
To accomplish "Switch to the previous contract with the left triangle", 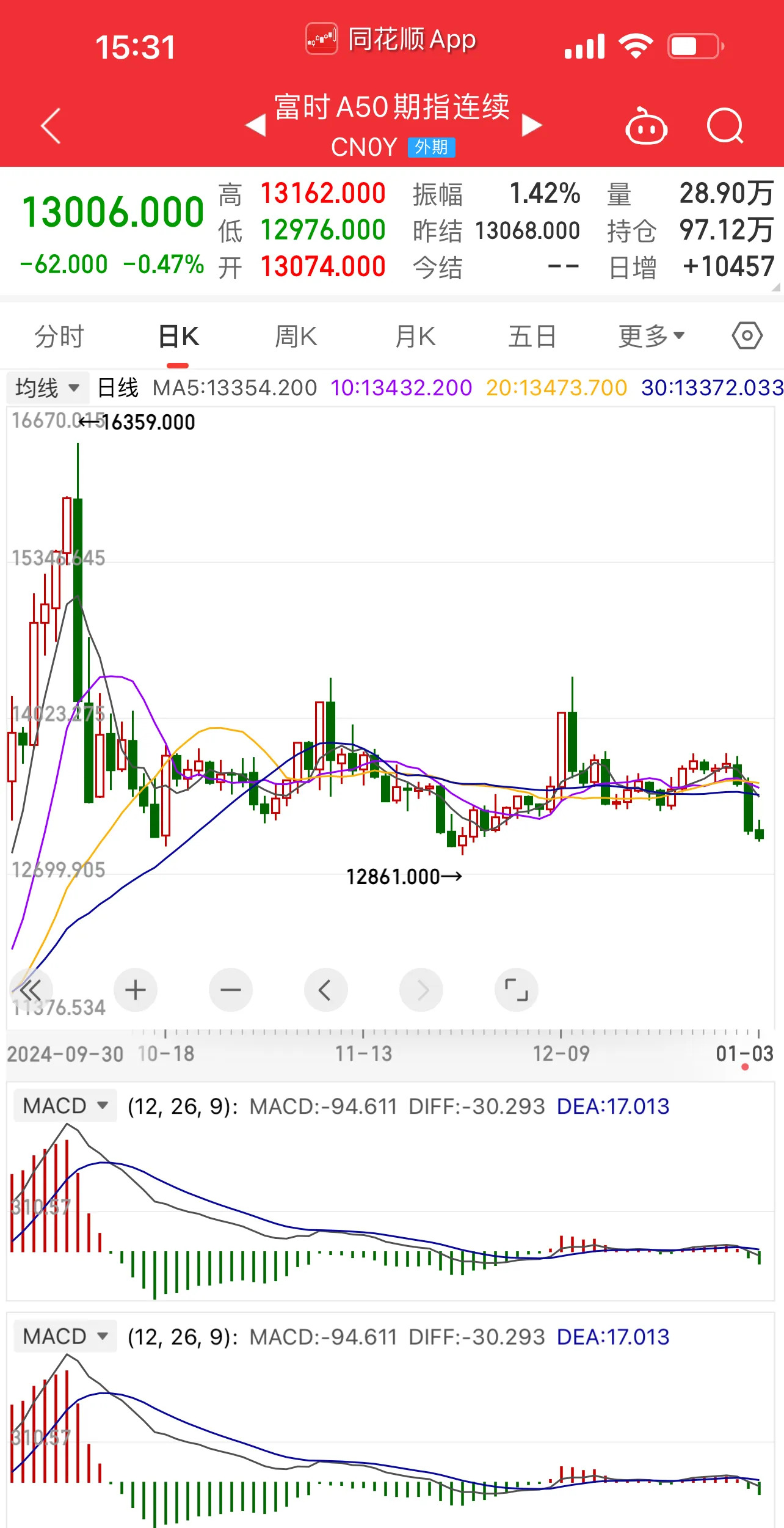I will coord(256,126).
